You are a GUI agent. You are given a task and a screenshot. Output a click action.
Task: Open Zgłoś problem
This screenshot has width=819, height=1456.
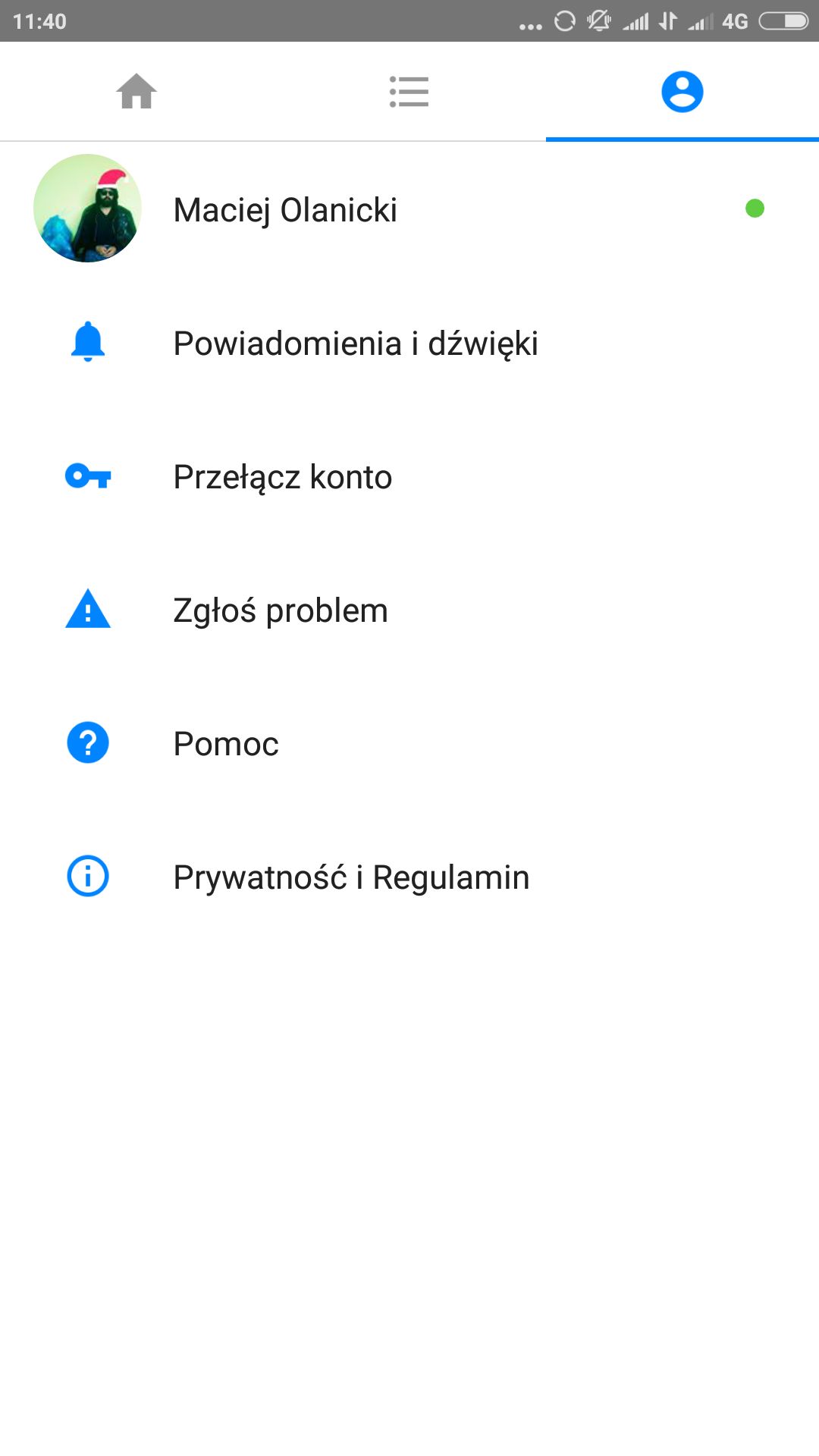(409, 610)
